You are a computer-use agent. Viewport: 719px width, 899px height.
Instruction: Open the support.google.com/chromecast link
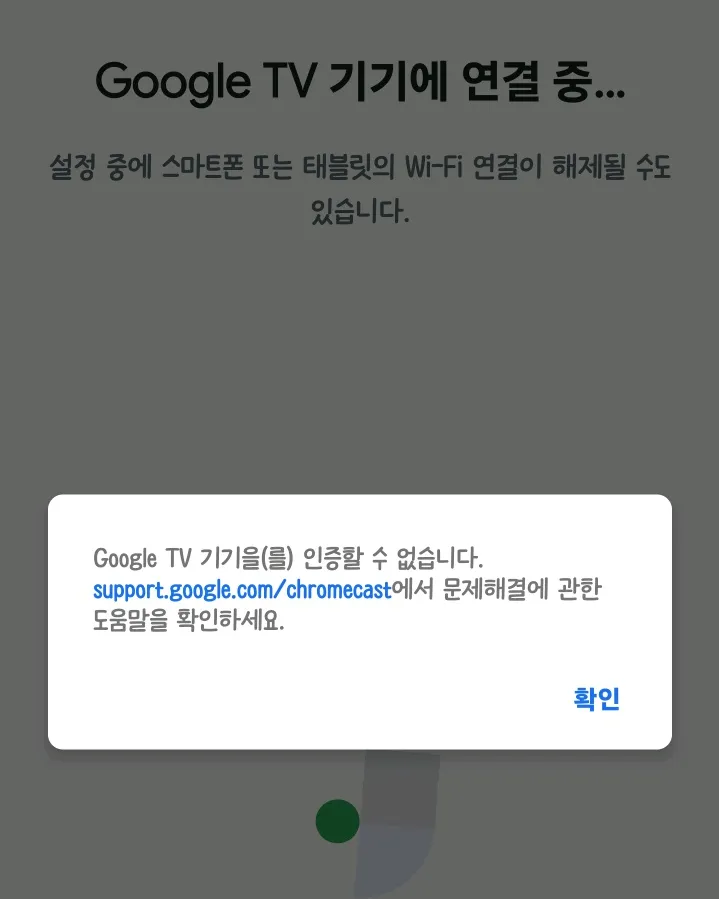242,589
